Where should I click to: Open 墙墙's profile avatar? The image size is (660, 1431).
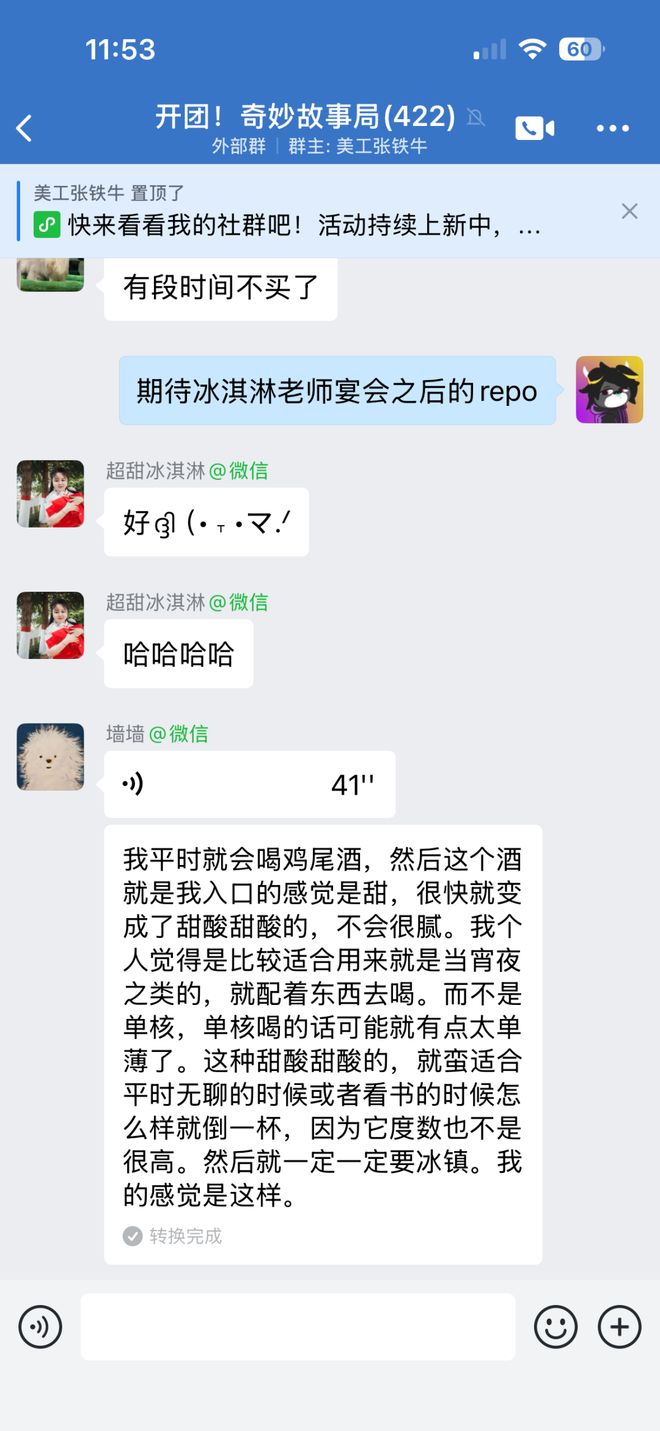50,757
